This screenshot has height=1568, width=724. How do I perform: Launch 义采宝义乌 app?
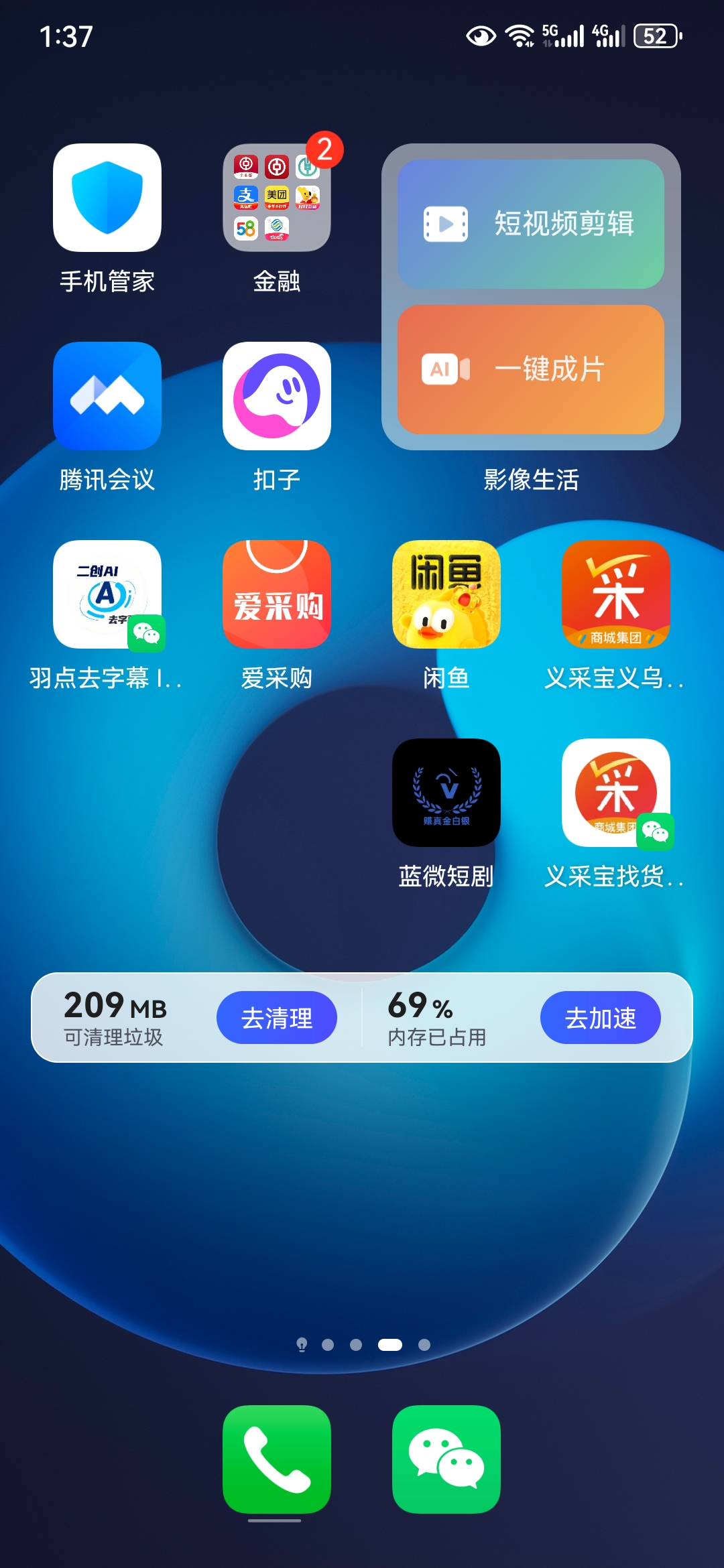tap(615, 595)
